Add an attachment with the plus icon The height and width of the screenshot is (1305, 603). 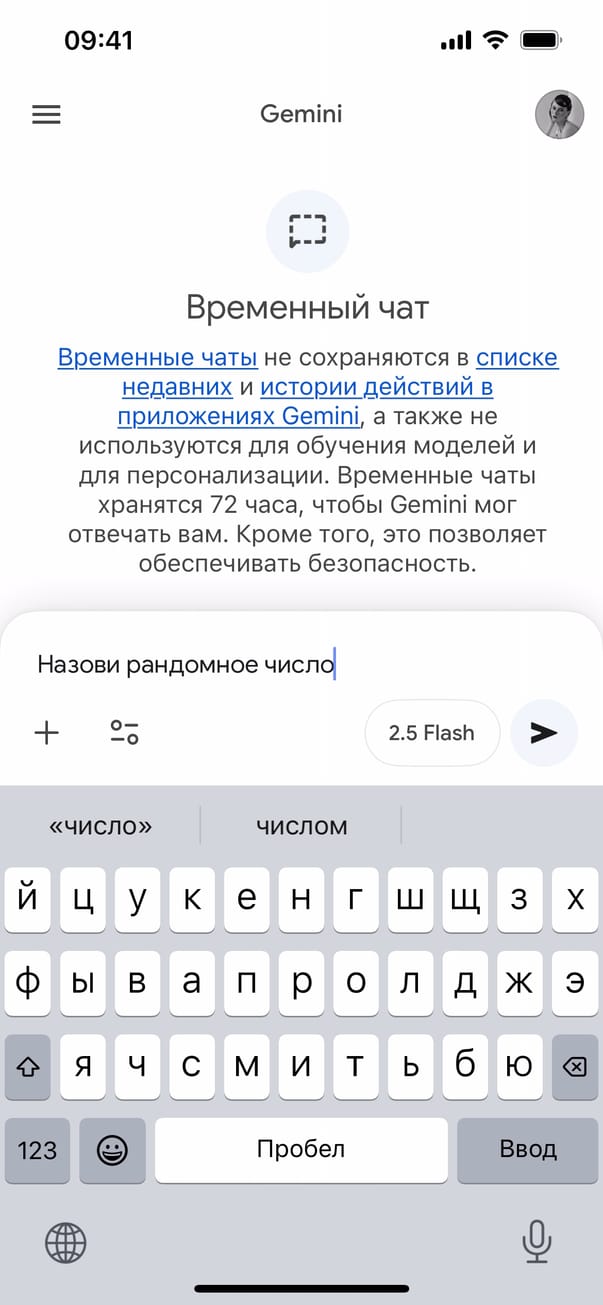(x=47, y=733)
